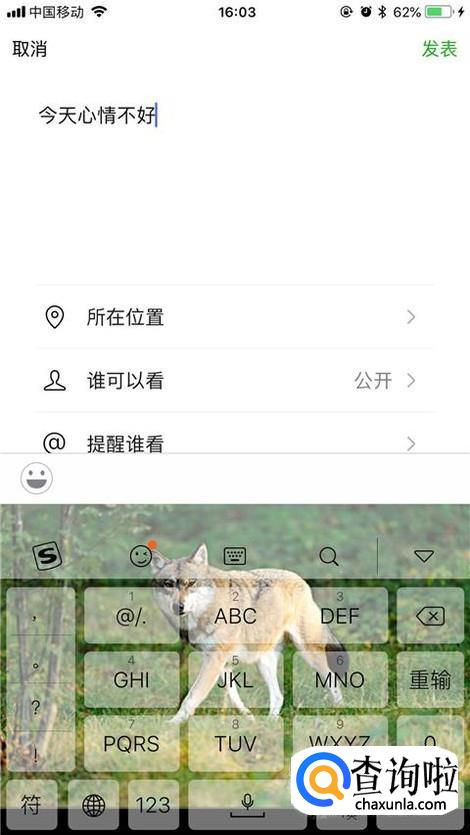Tap the 符 symbols key

[x=31, y=805]
